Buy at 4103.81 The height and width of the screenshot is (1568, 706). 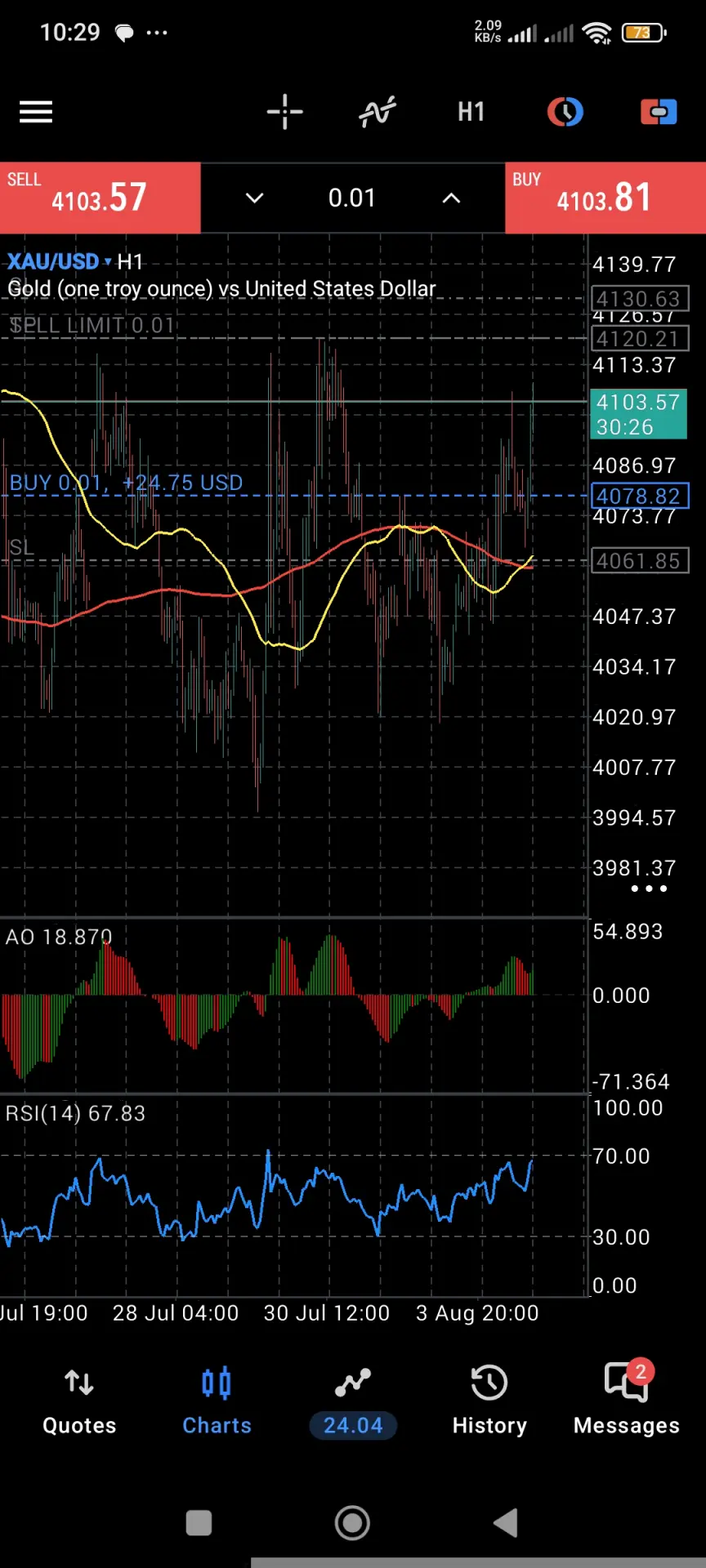tap(605, 198)
